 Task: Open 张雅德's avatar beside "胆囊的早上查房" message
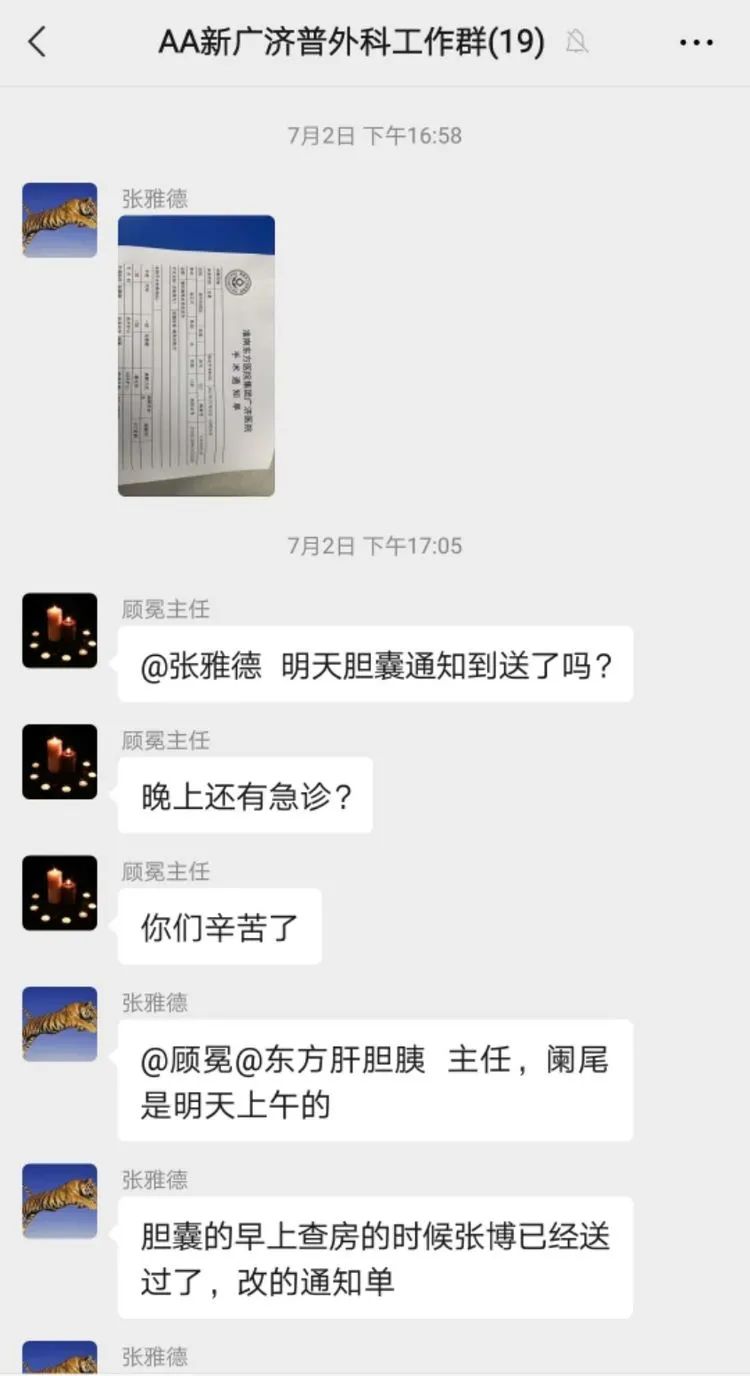[60, 1200]
